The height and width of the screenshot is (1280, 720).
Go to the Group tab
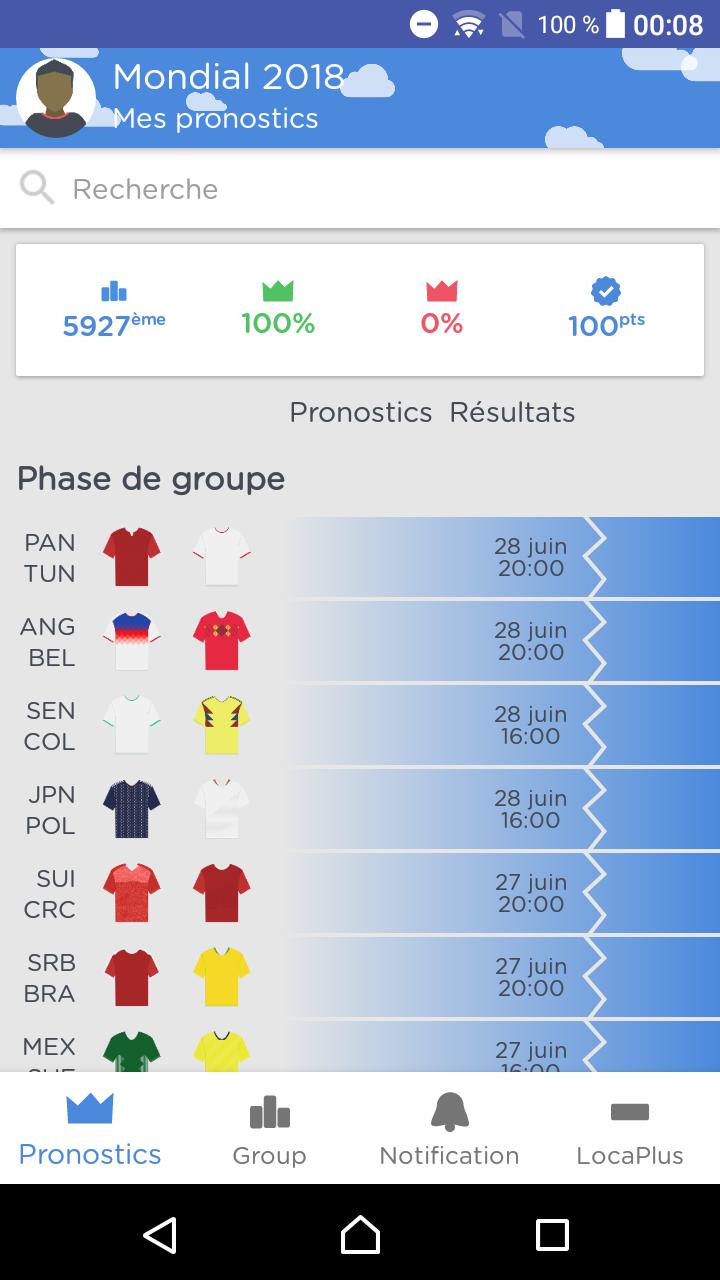point(269,1130)
